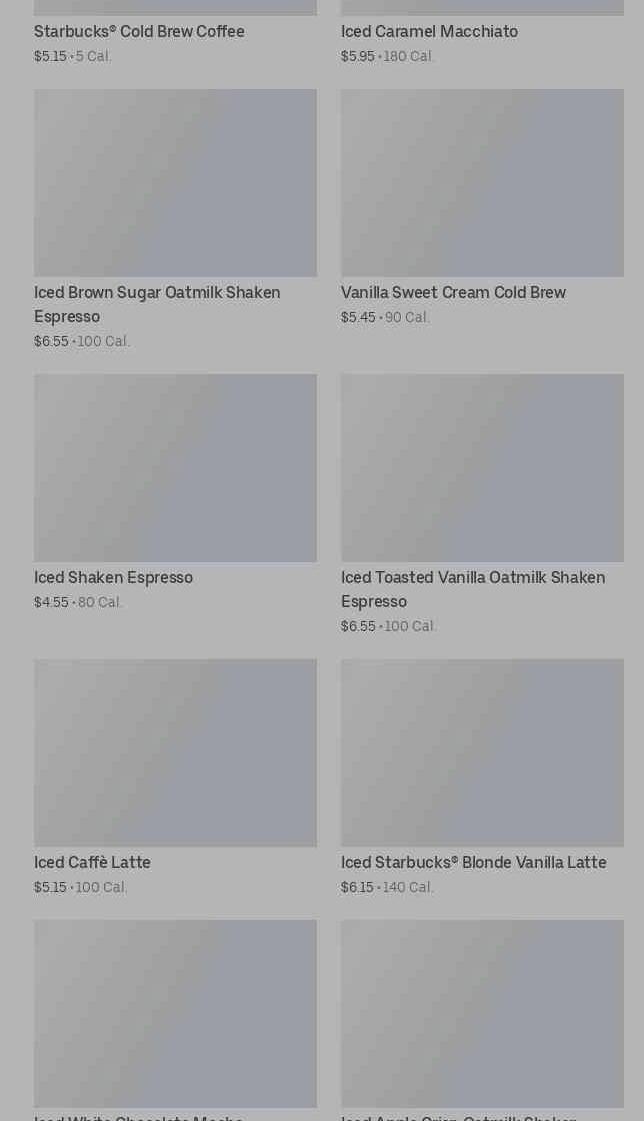The width and height of the screenshot is (644, 1121).
Task: Choose the Iced Shaken Espresso card
Action: coord(175,468)
